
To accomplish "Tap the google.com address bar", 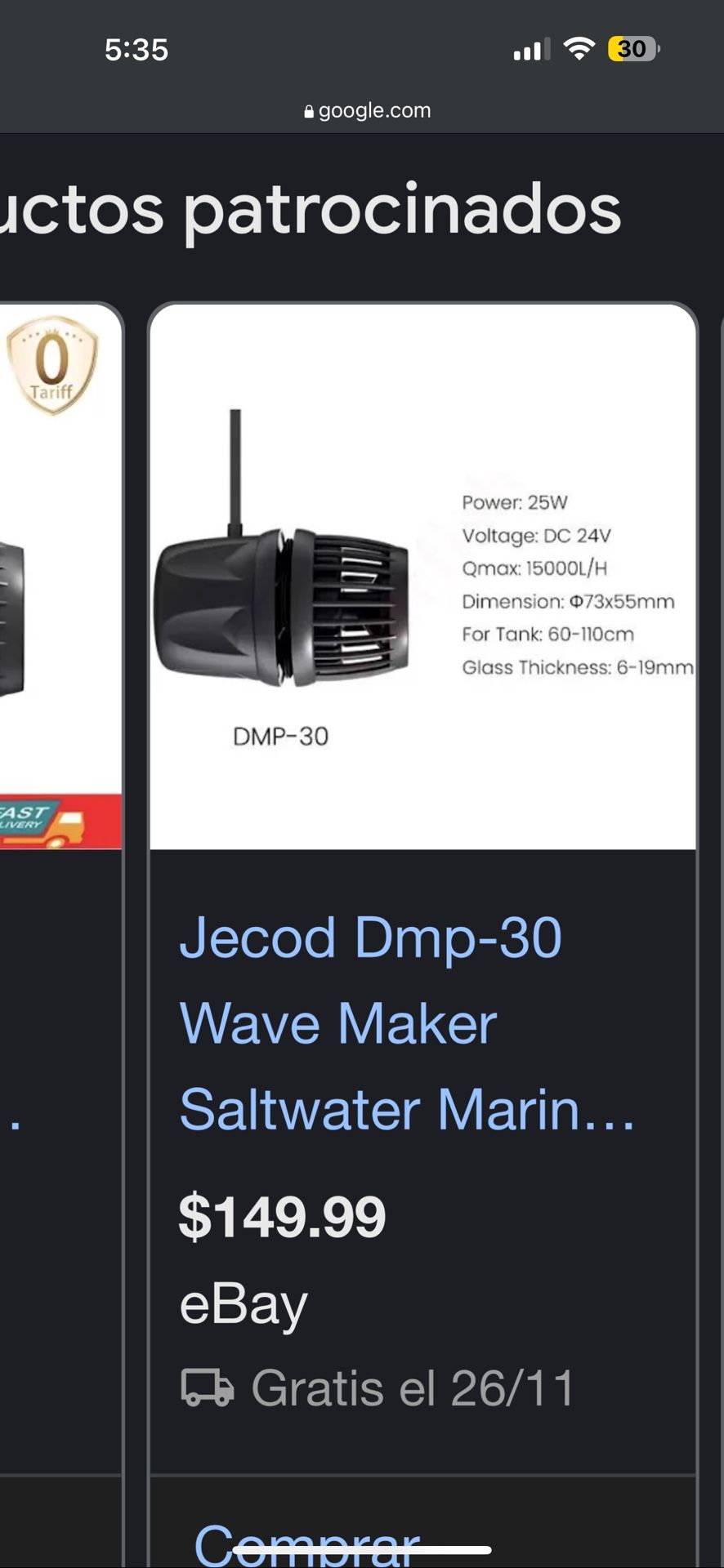I will coord(367,110).
